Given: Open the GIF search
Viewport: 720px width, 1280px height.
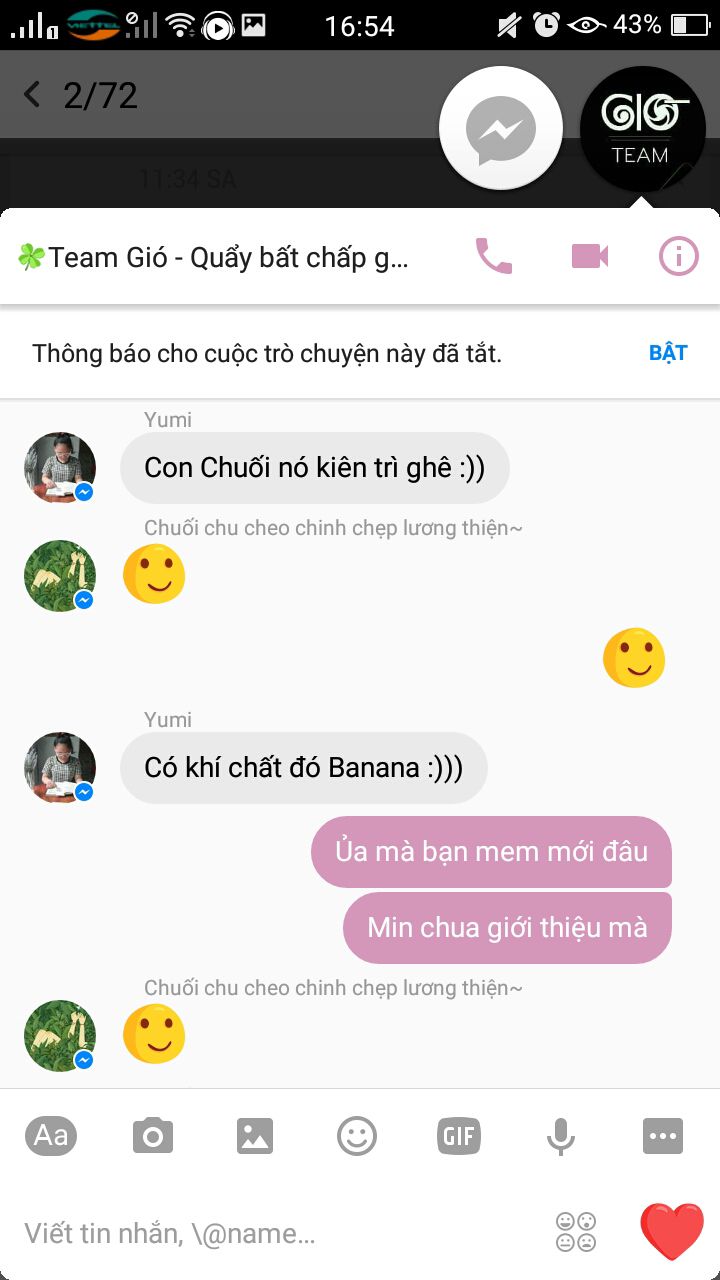Looking at the screenshot, I should 459,1136.
